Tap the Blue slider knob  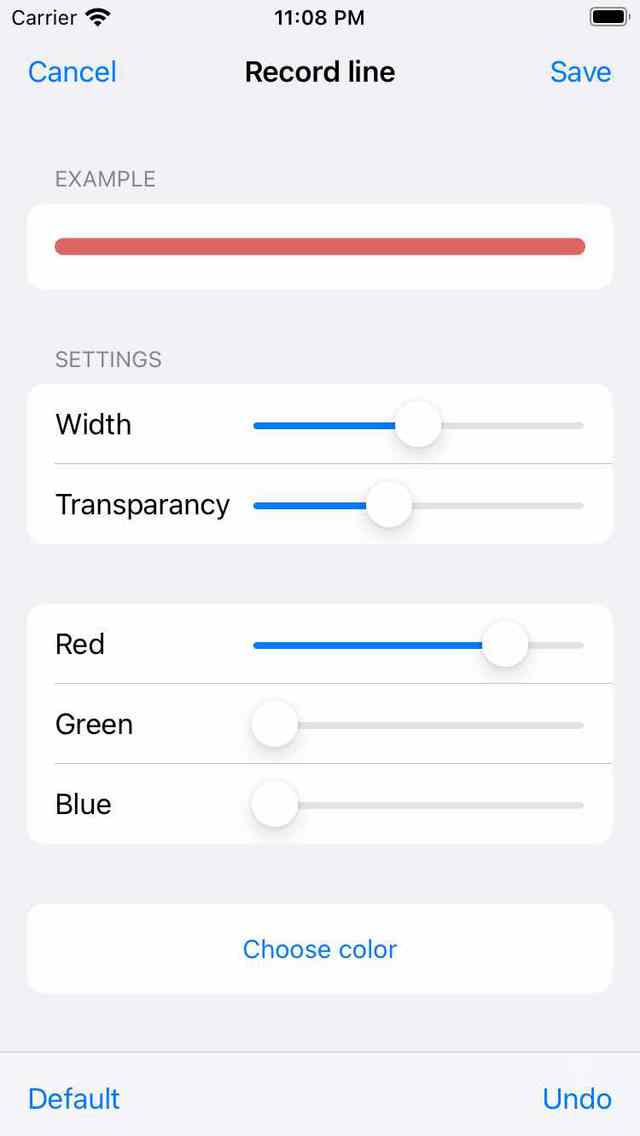[x=275, y=805]
